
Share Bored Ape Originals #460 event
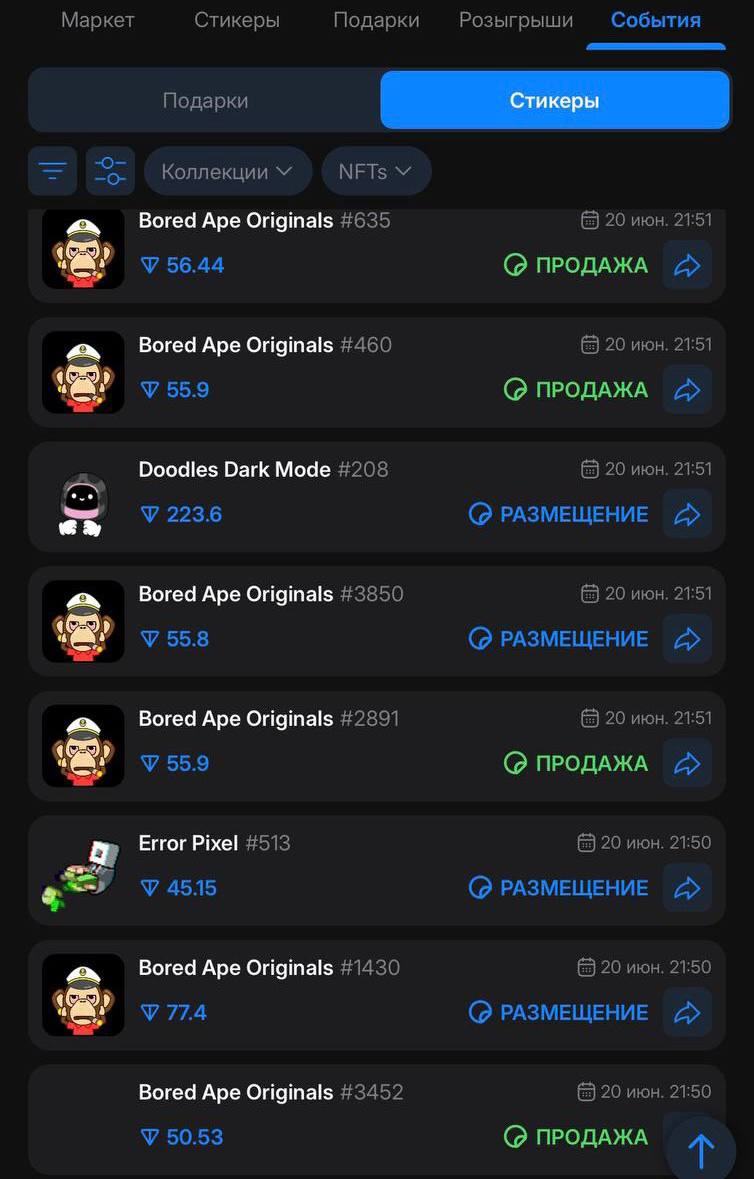tap(687, 389)
